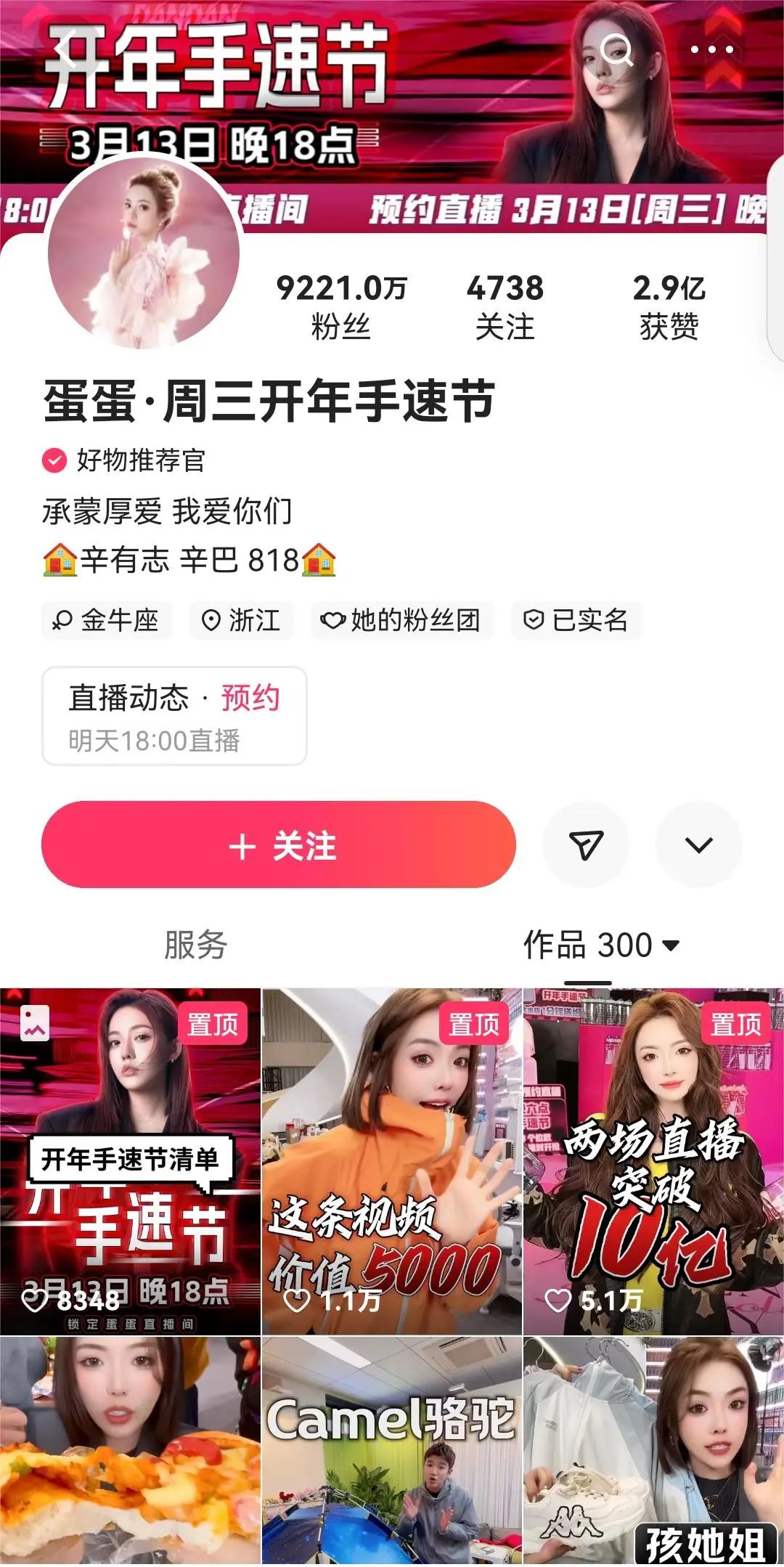Watch the 孩她姐 Kappa sneakers video

653,1451
